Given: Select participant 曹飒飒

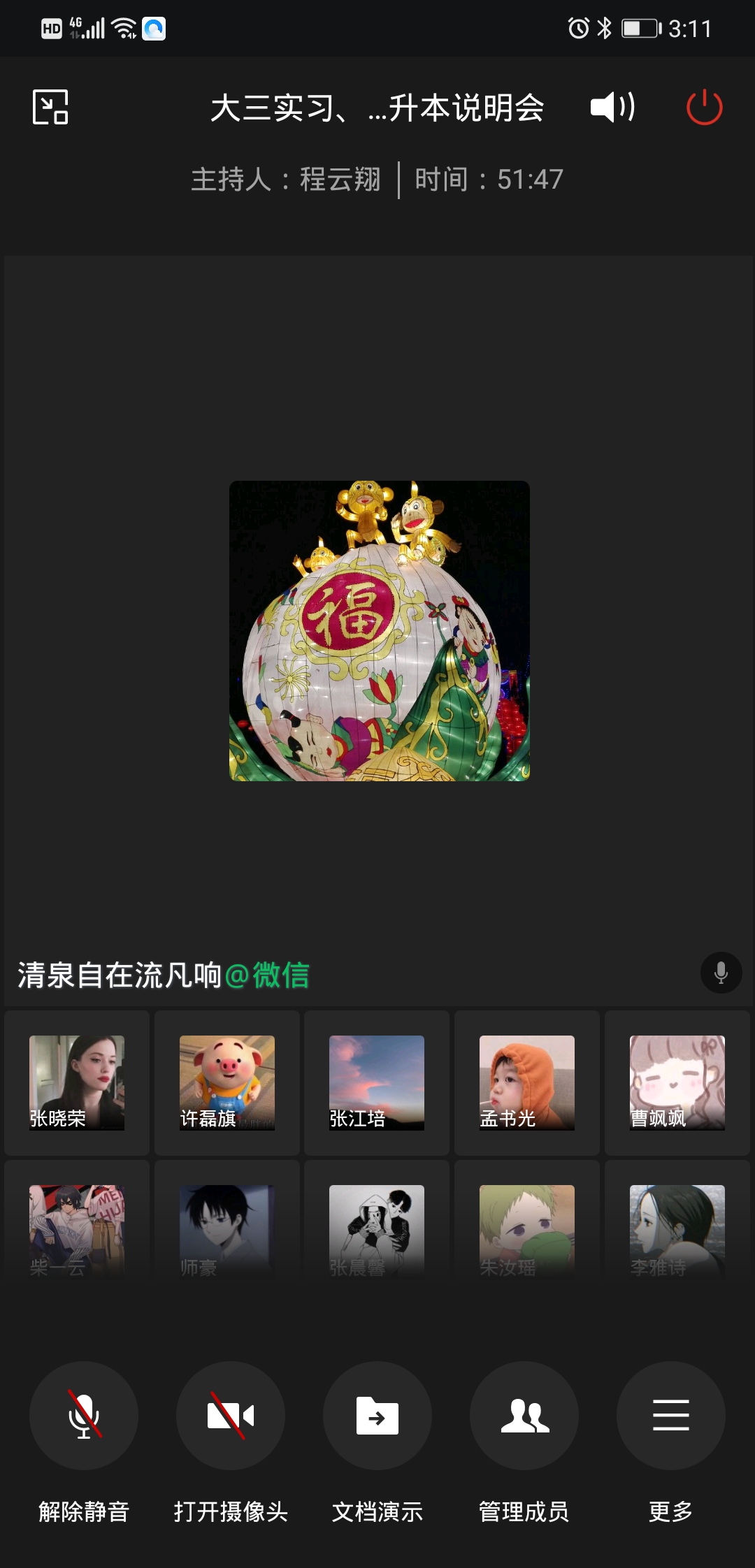Looking at the screenshot, I should 677,1082.
